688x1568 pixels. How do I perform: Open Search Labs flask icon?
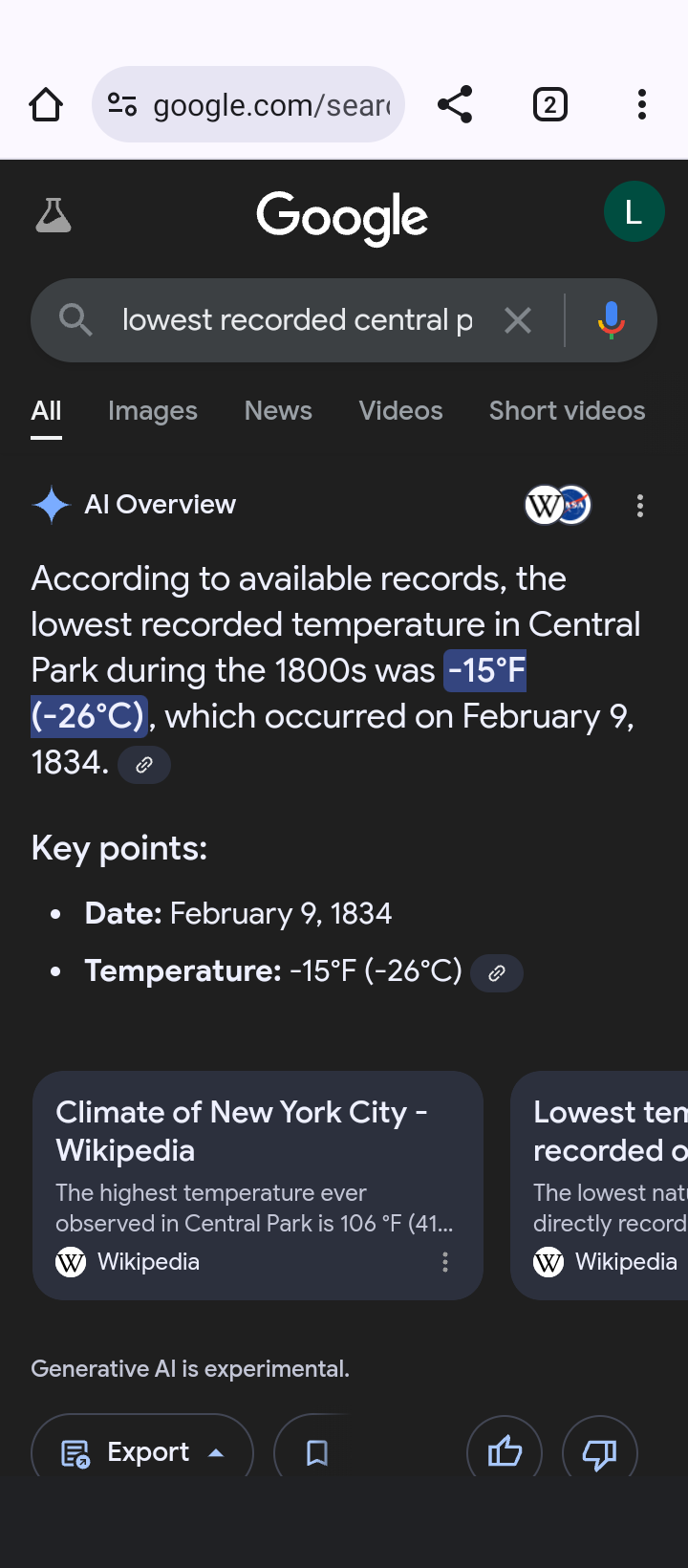[x=54, y=216]
